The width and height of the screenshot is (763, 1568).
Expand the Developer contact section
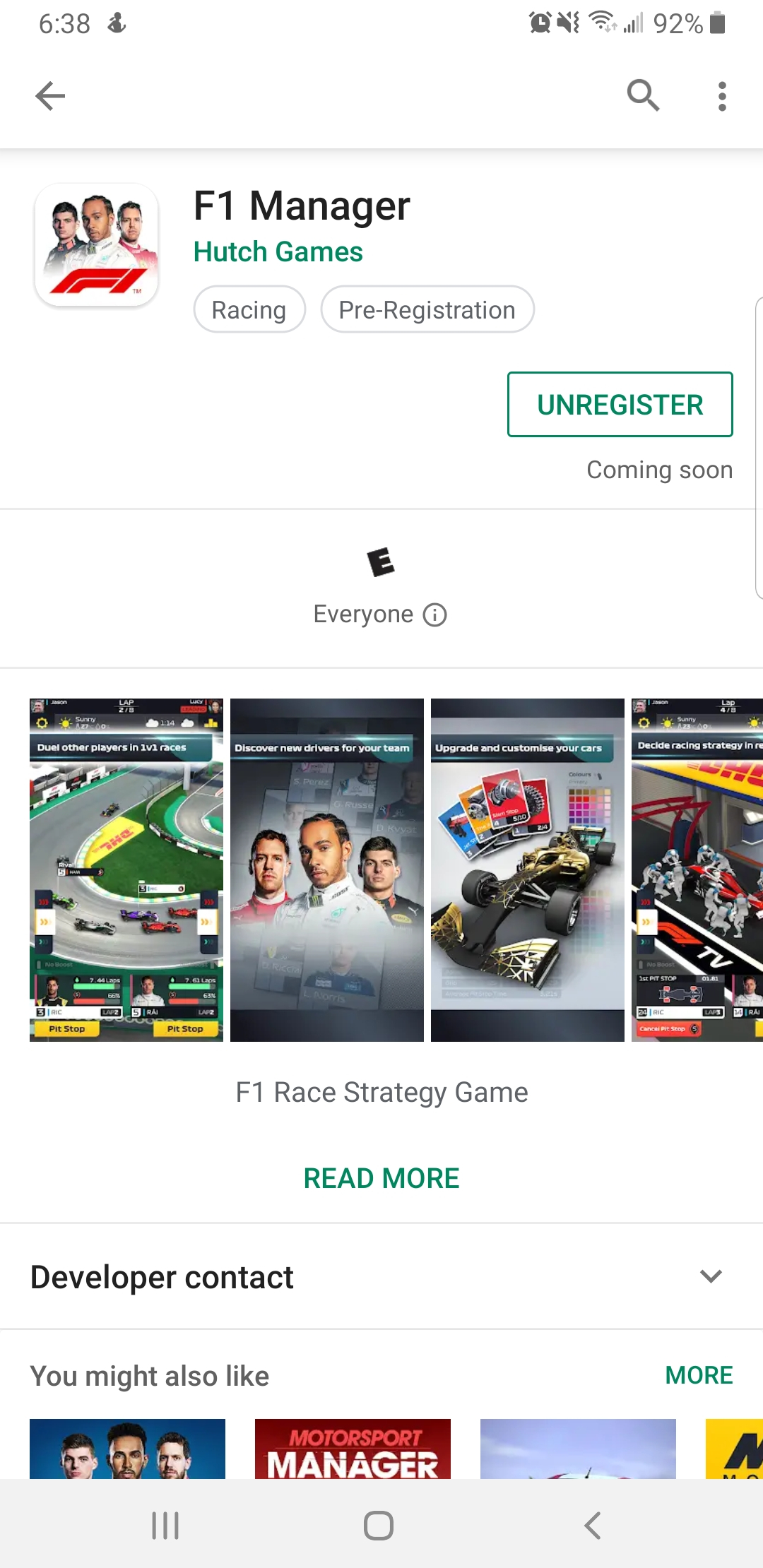[710, 1276]
